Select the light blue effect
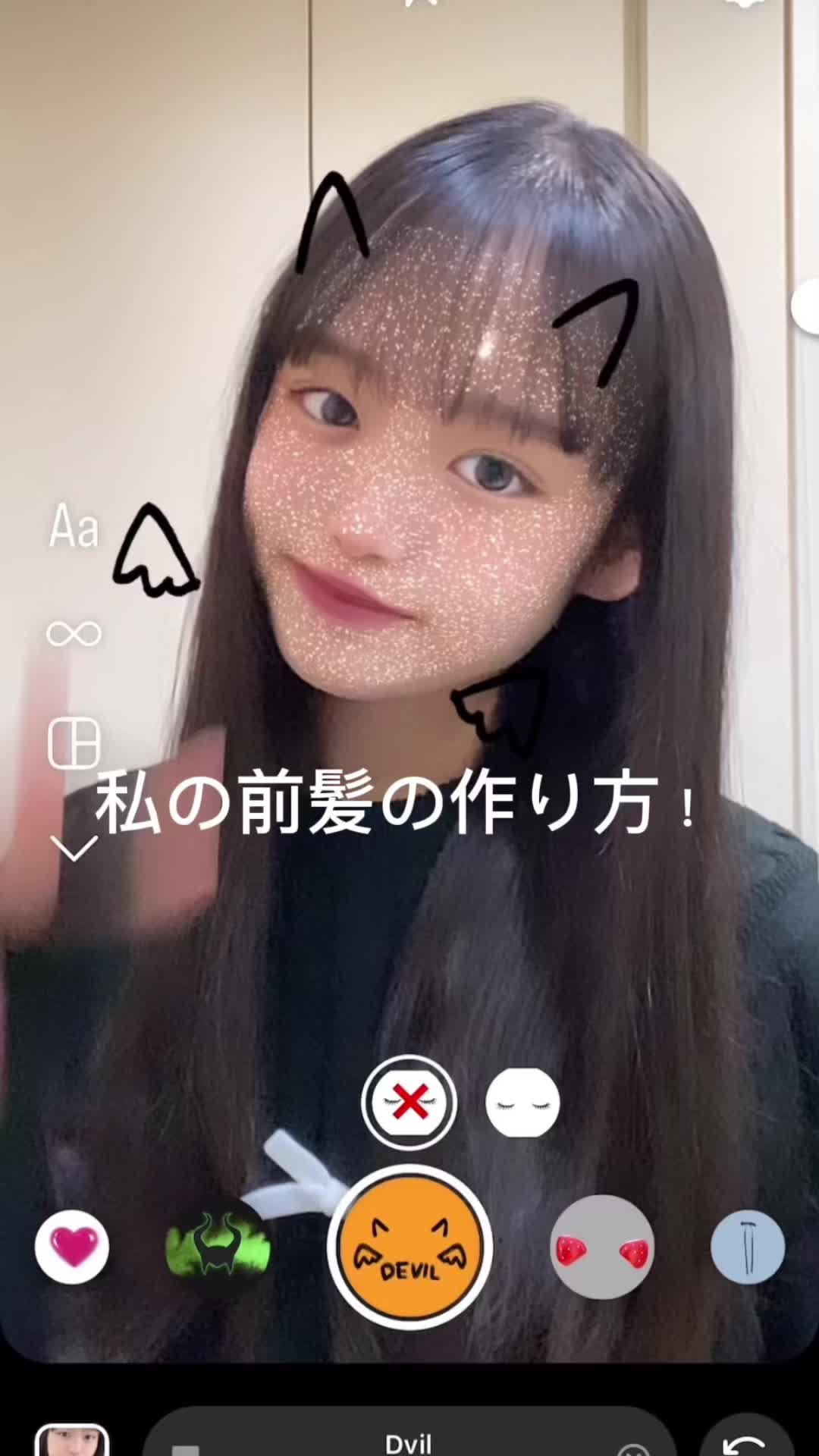 [x=748, y=1247]
